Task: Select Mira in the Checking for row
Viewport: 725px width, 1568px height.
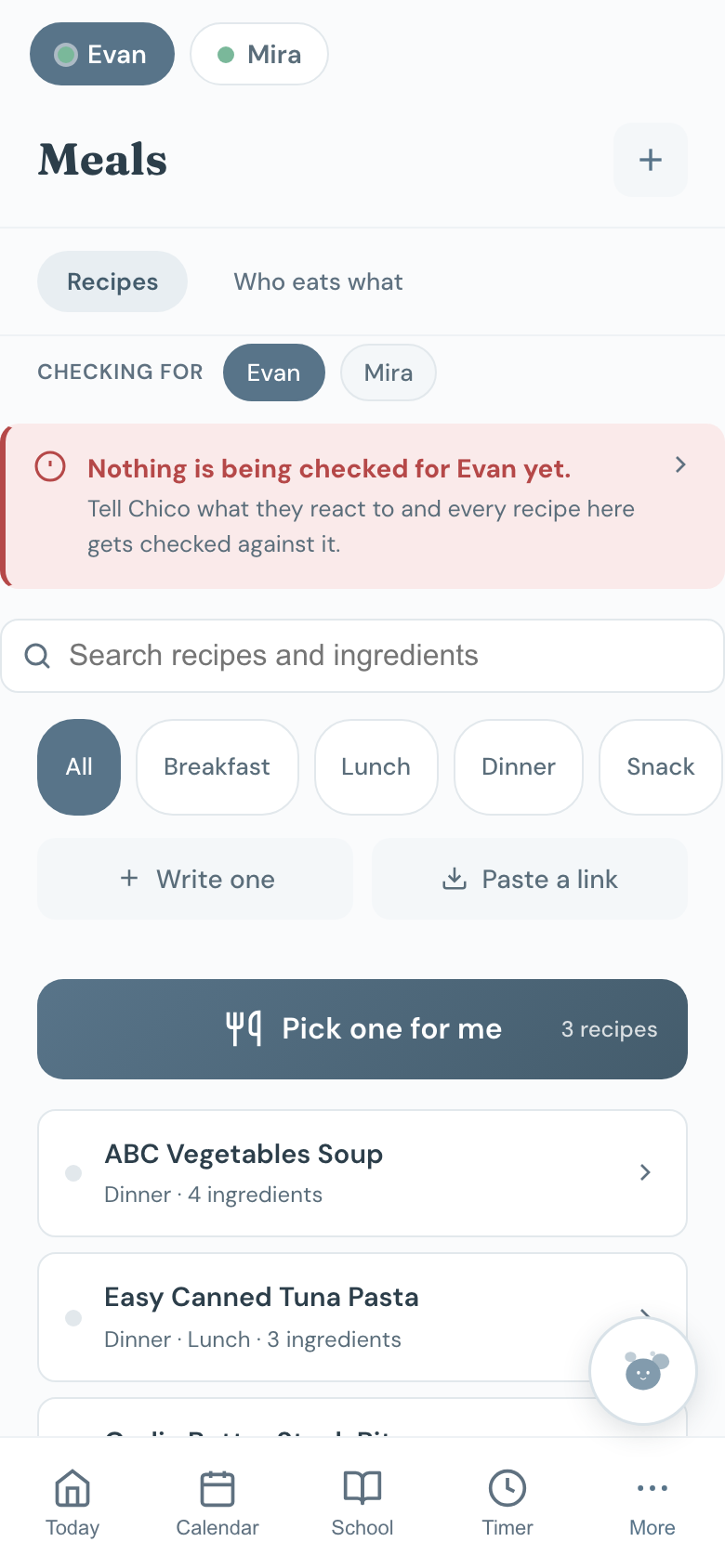Action: pos(389,372)
